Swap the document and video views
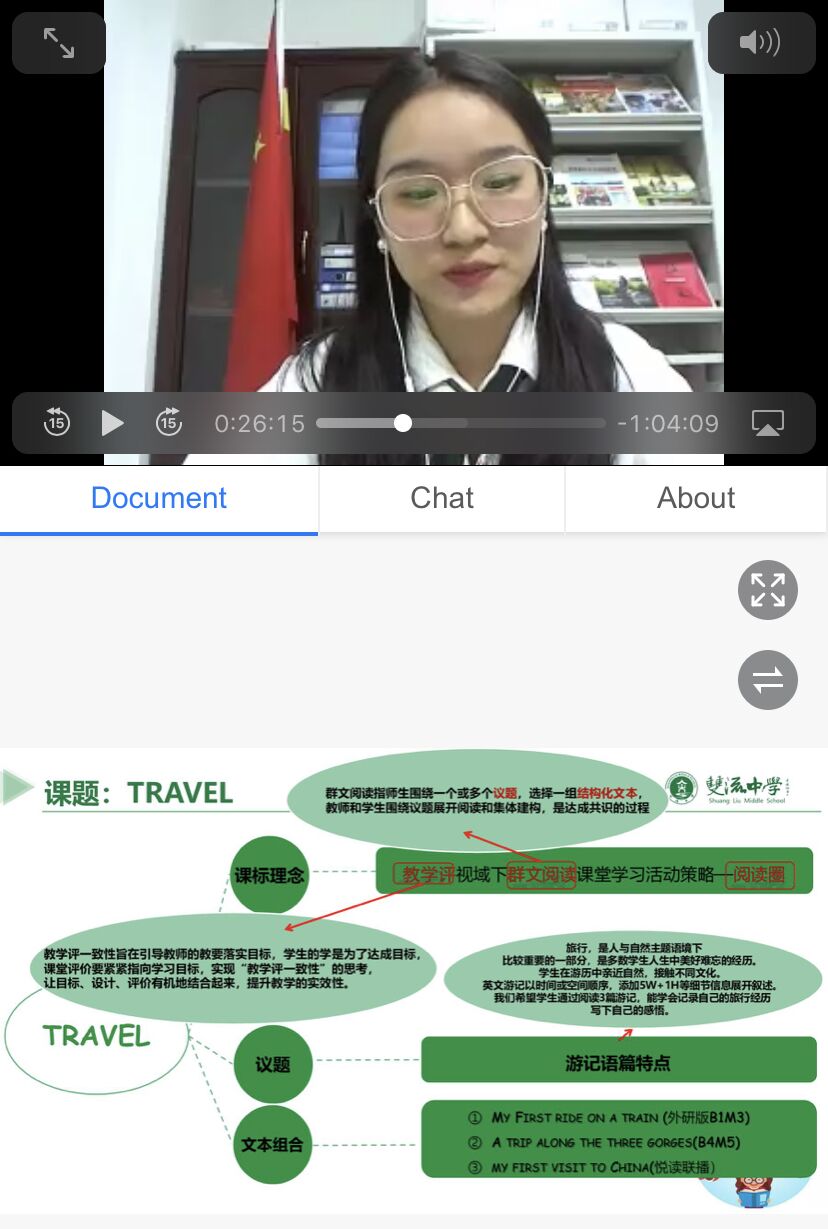The width and height of the screenshot is (828, 1229). pos(767,680)
